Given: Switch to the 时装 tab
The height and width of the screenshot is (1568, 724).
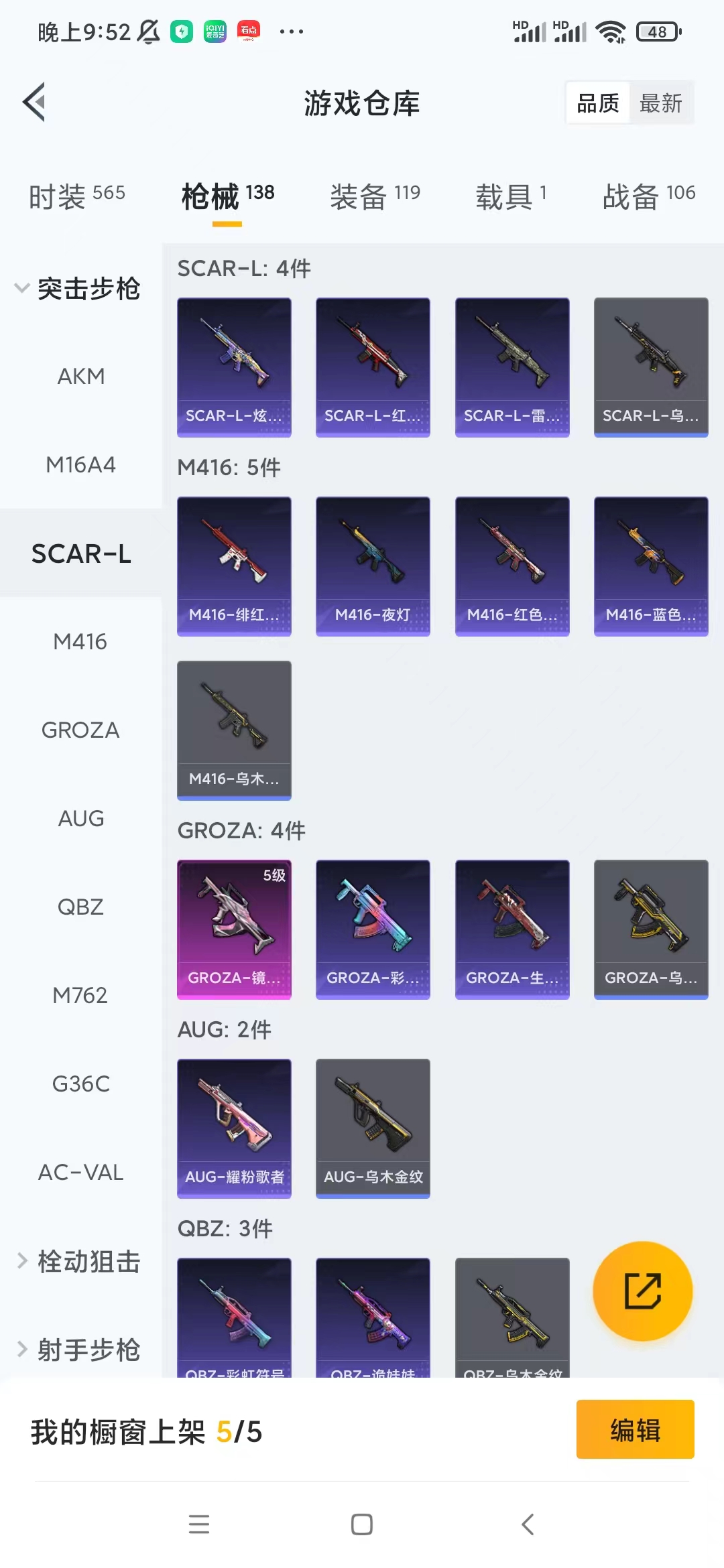Looking at the screenshot, I should [76, 196].
